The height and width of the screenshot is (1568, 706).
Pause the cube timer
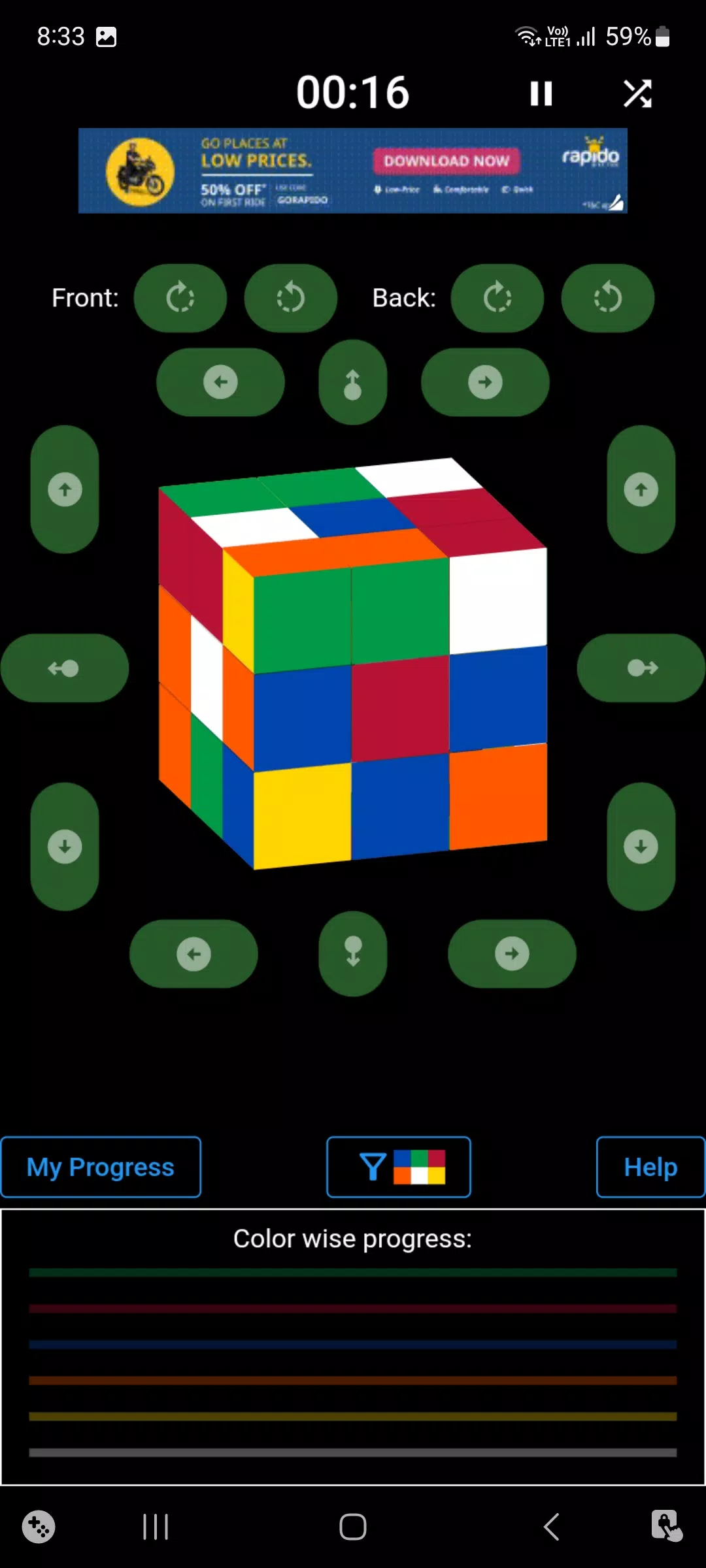[x=541, y=93]
